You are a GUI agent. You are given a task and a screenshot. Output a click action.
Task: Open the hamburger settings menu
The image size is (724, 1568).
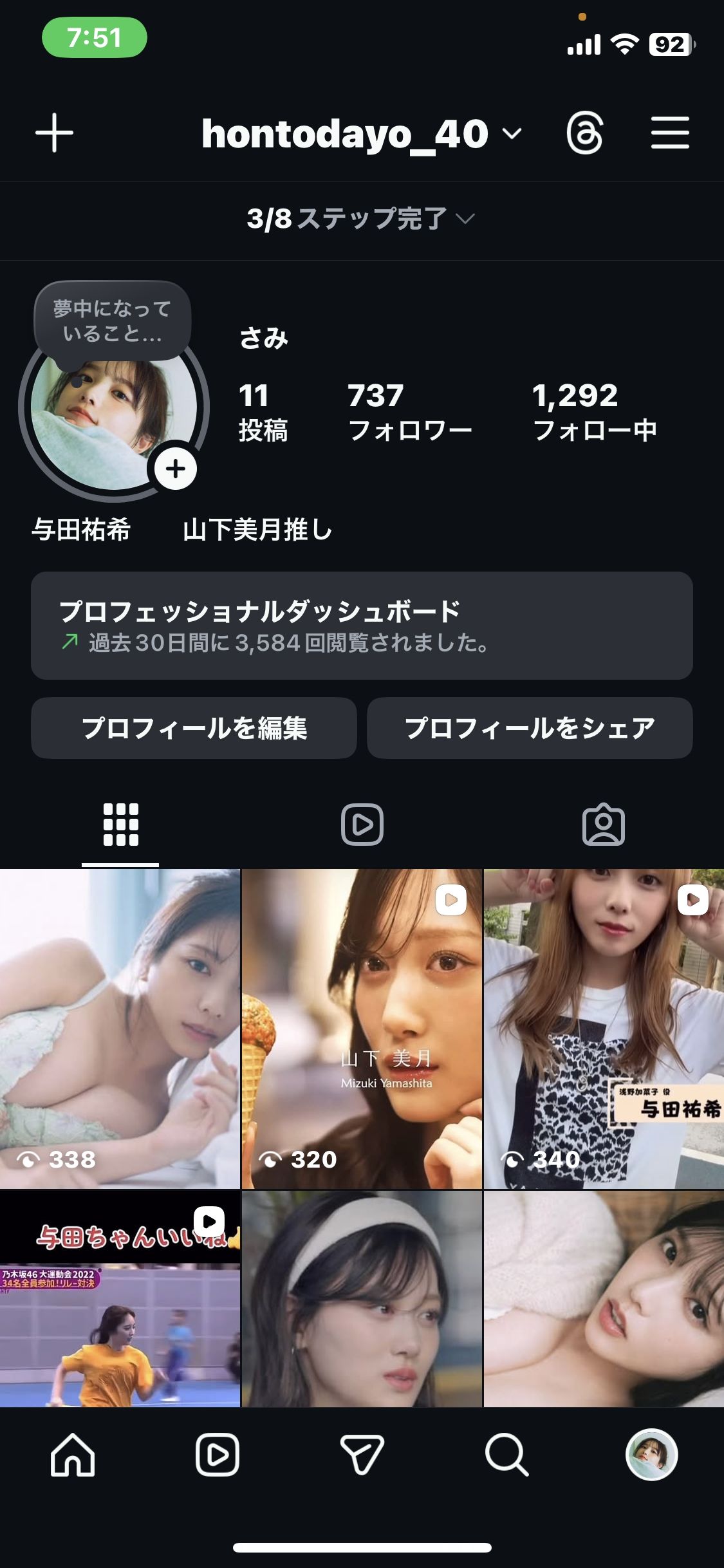670,133
